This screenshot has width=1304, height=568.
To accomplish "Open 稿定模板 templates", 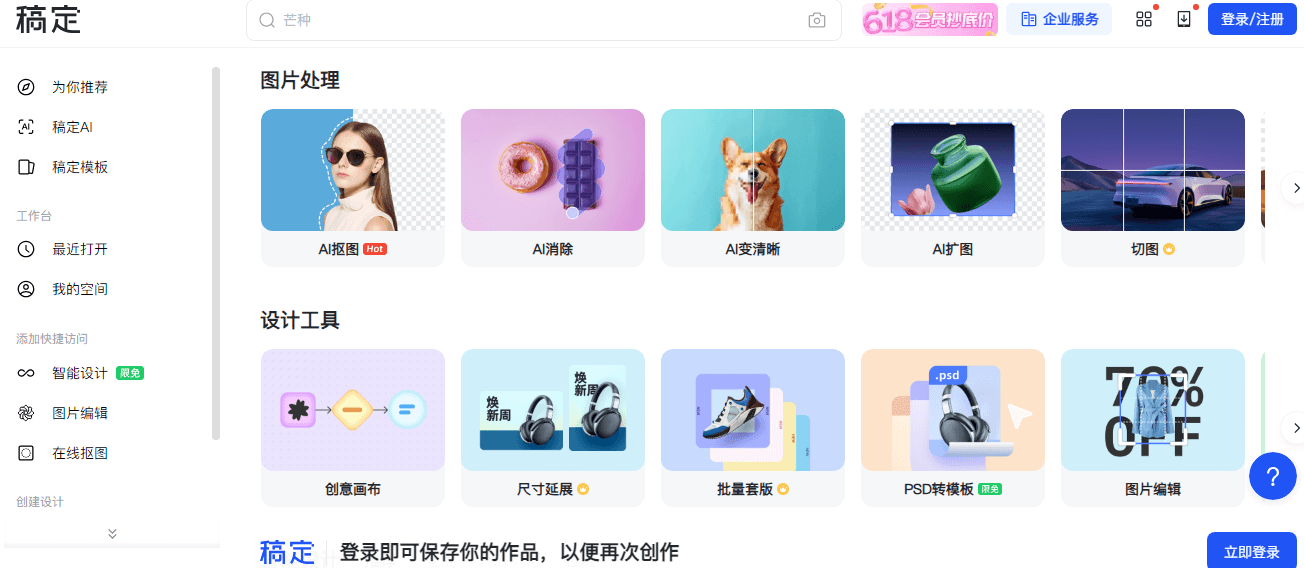I will tap(80, 167).
